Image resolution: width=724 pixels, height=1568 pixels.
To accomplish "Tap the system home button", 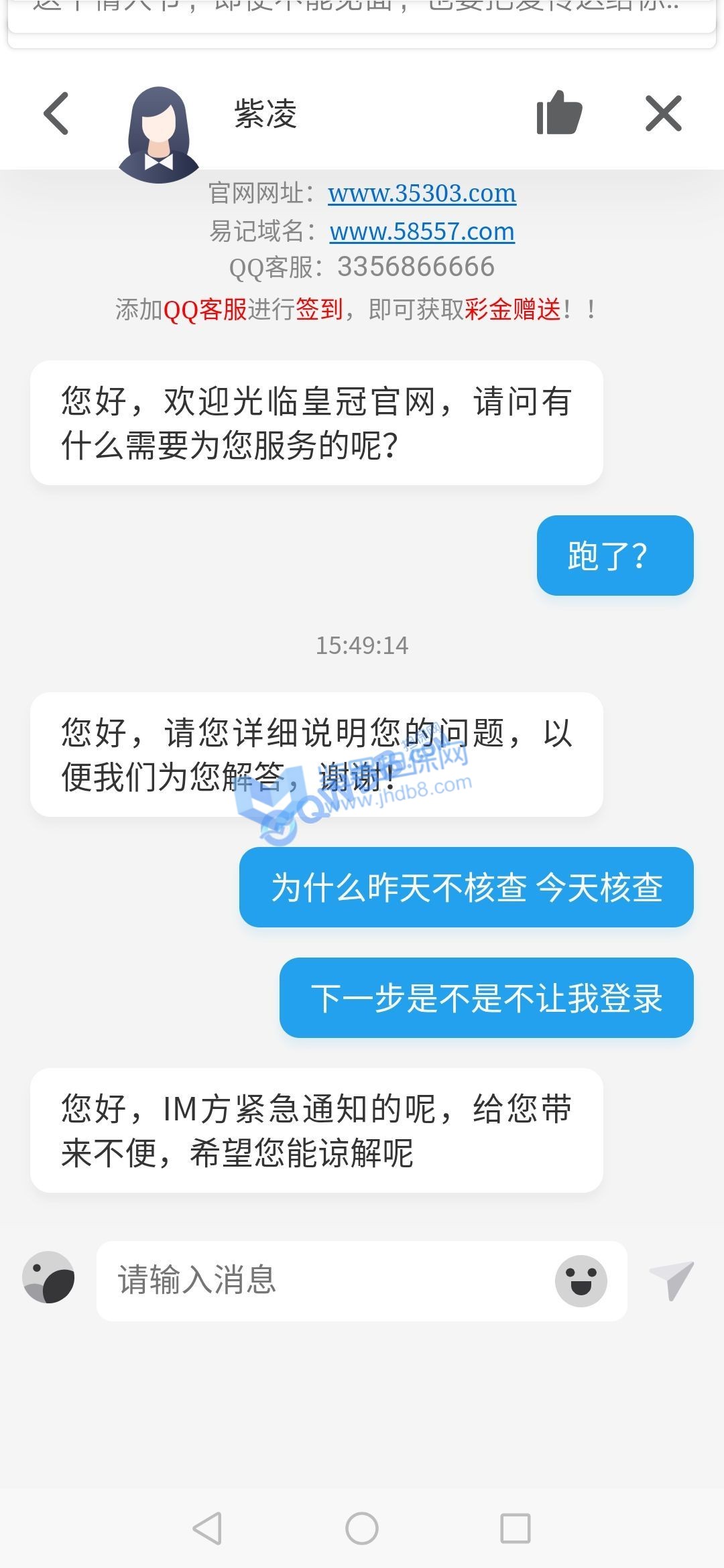I will [362, 1528].
